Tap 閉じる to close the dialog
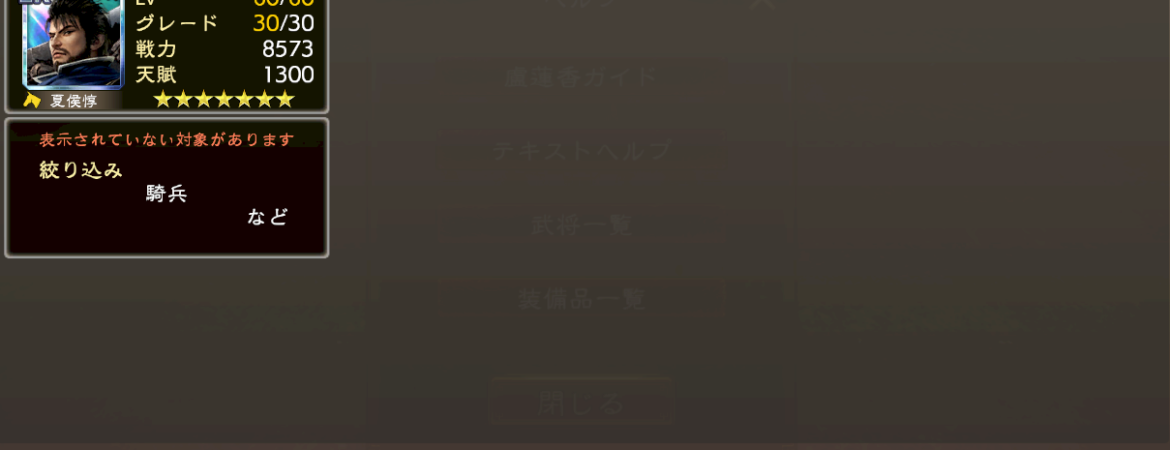The height and width of the screenshot is (450, 1170). (581, 403)
